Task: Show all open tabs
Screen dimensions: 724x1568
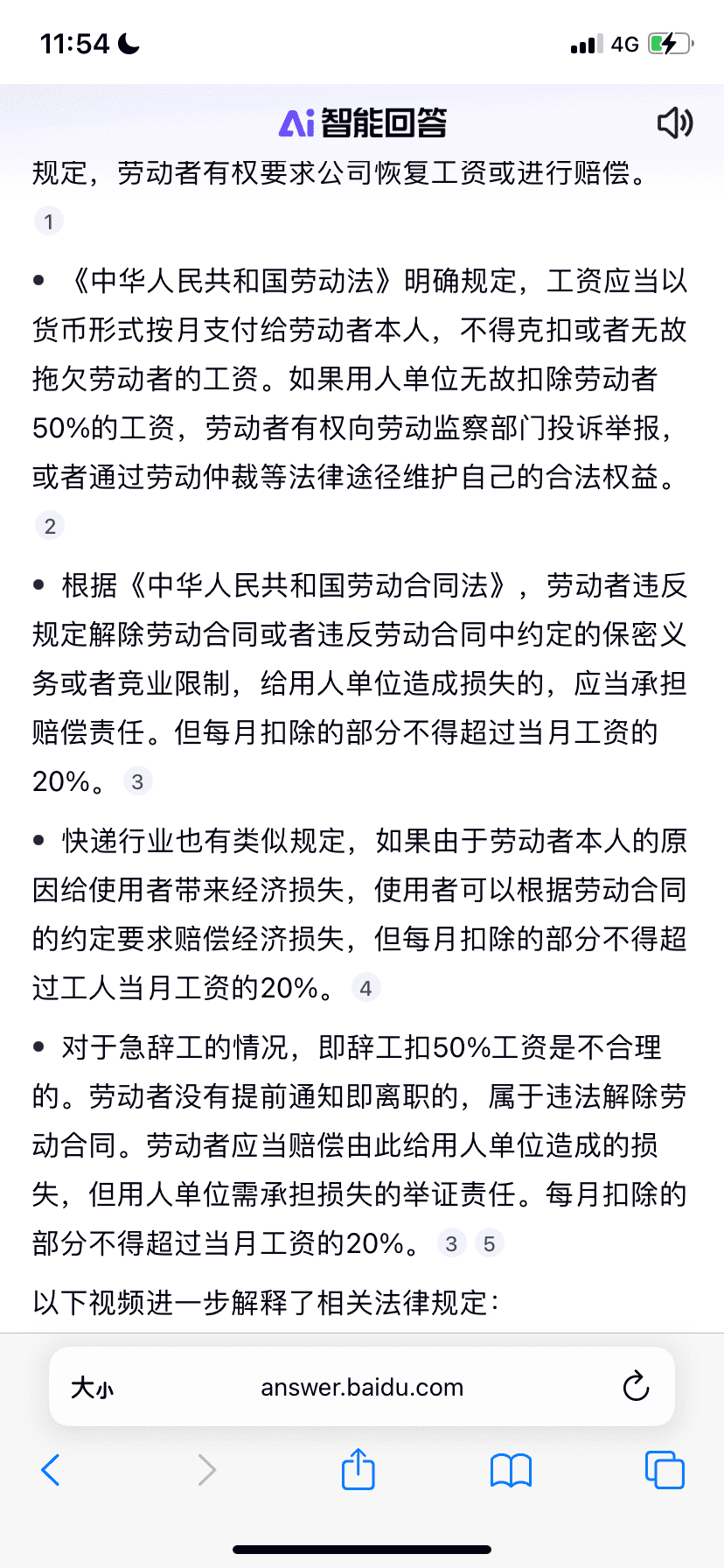Action: 665,1470
